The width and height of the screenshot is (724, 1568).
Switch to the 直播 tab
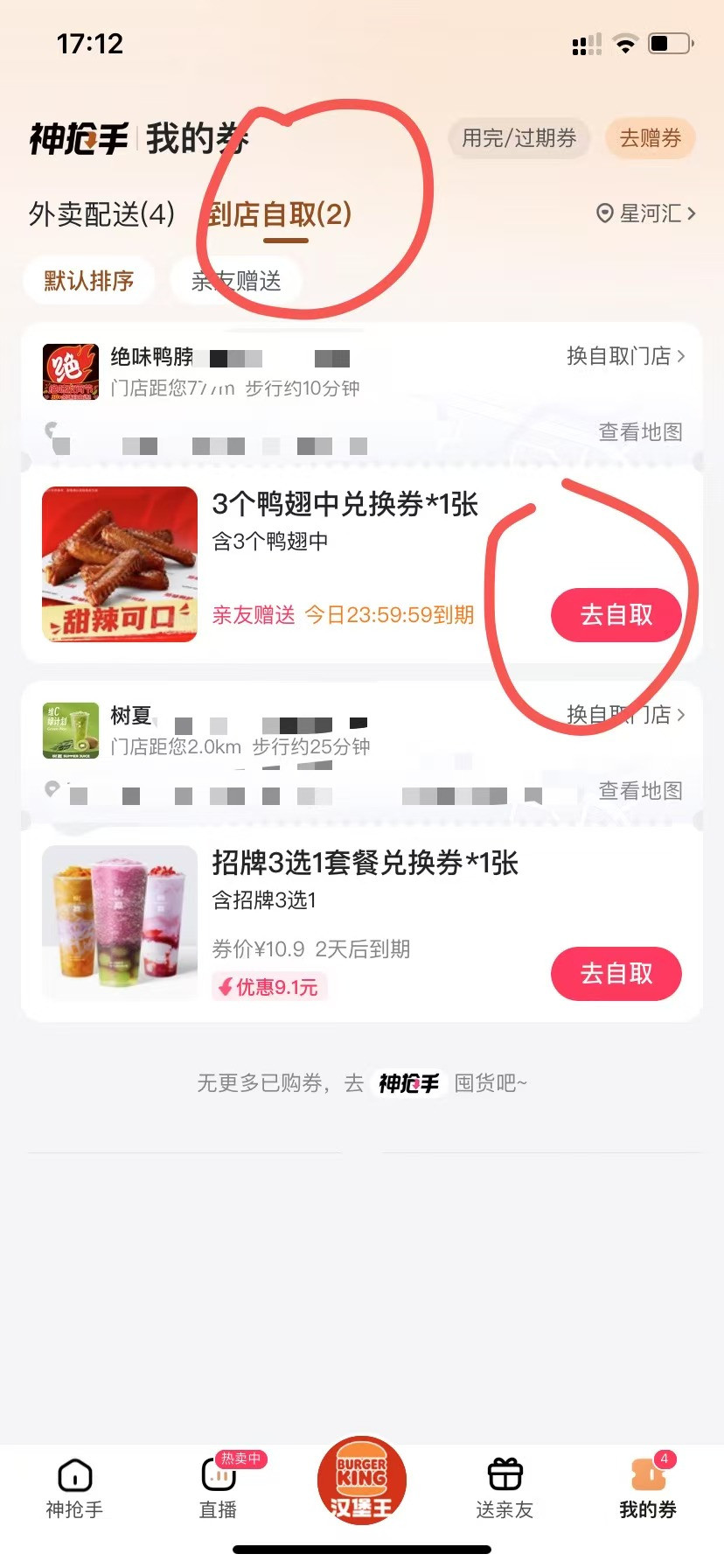219,1487
